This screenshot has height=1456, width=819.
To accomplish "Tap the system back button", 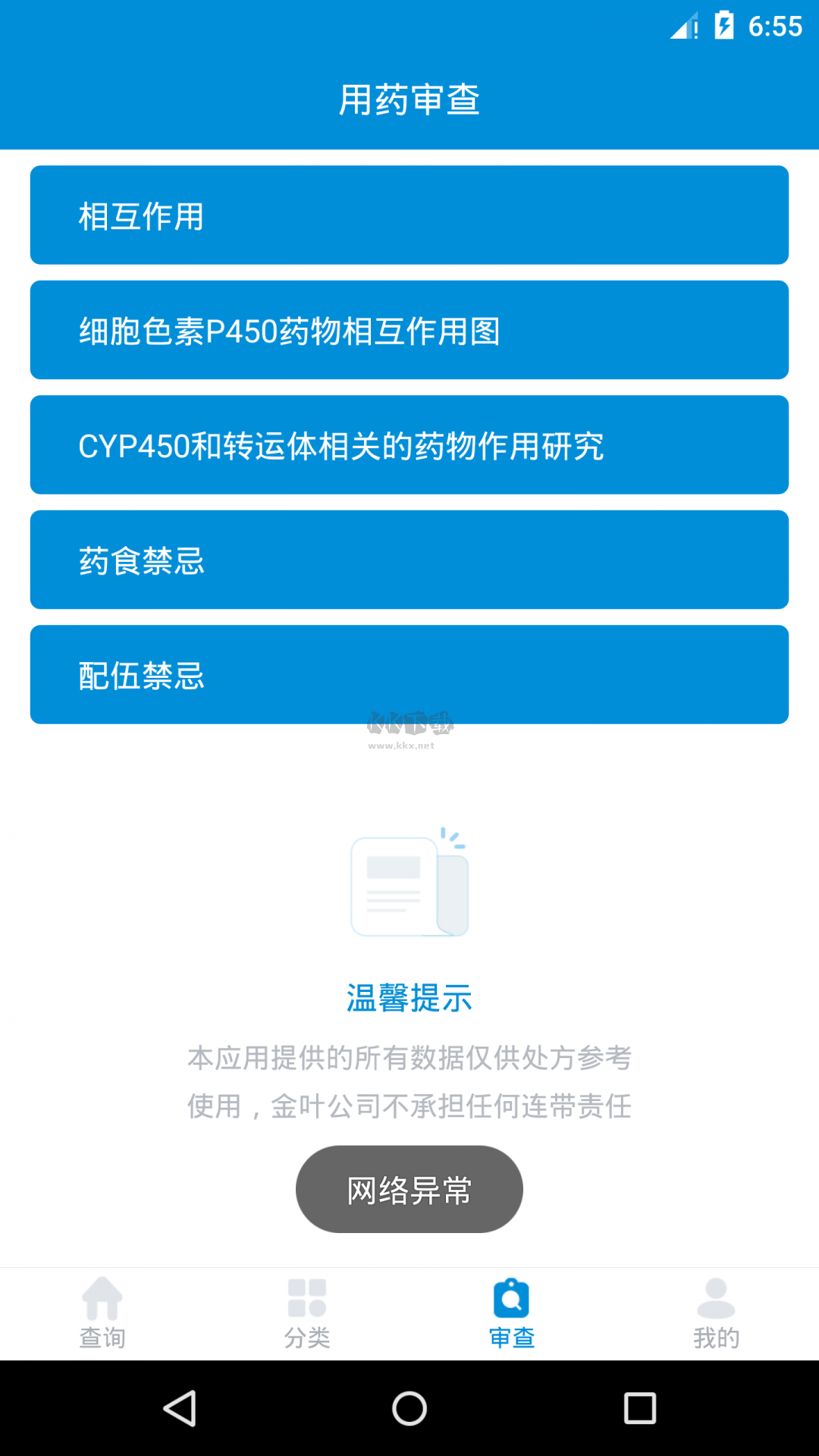I will (x=180, y=1408).
